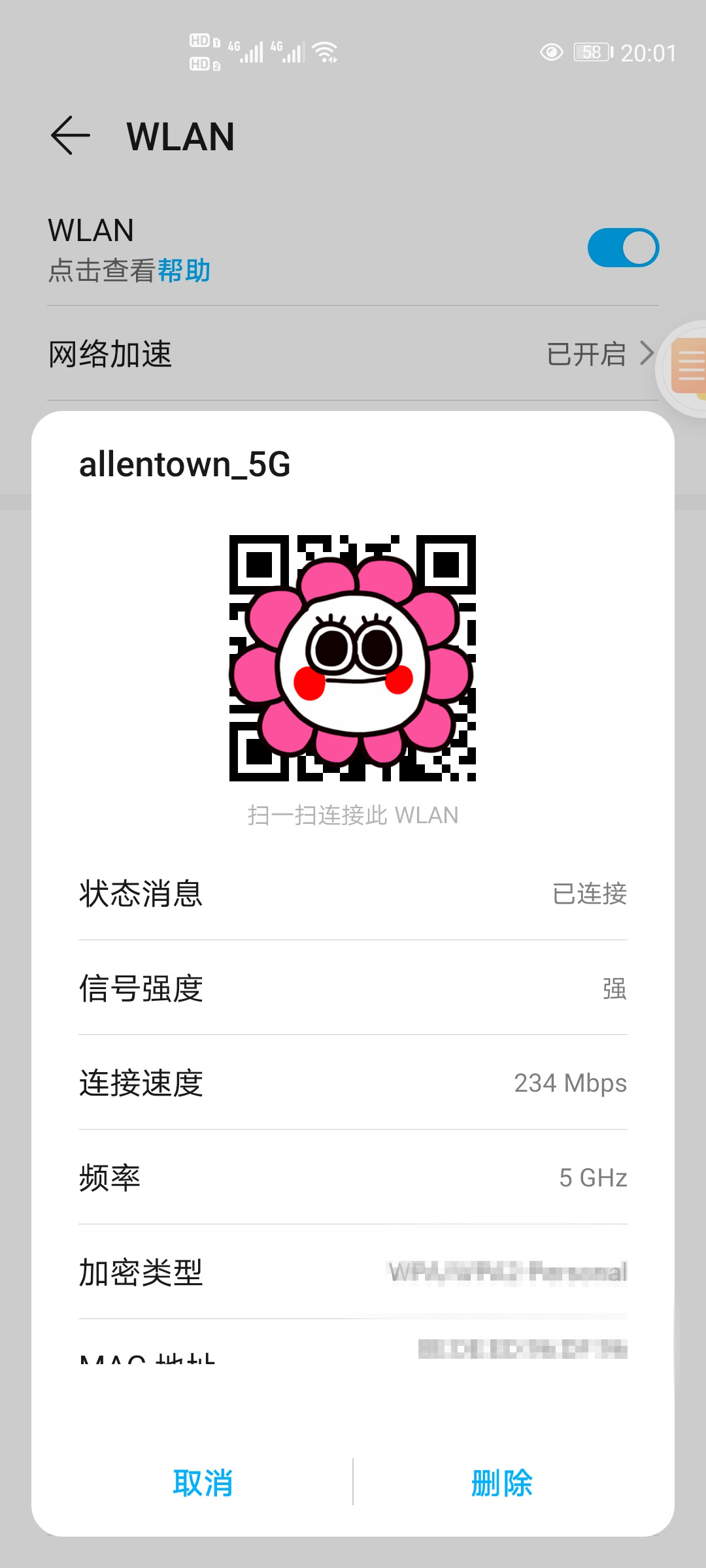Tap the battery indicator showing 58

pos(589,52)
